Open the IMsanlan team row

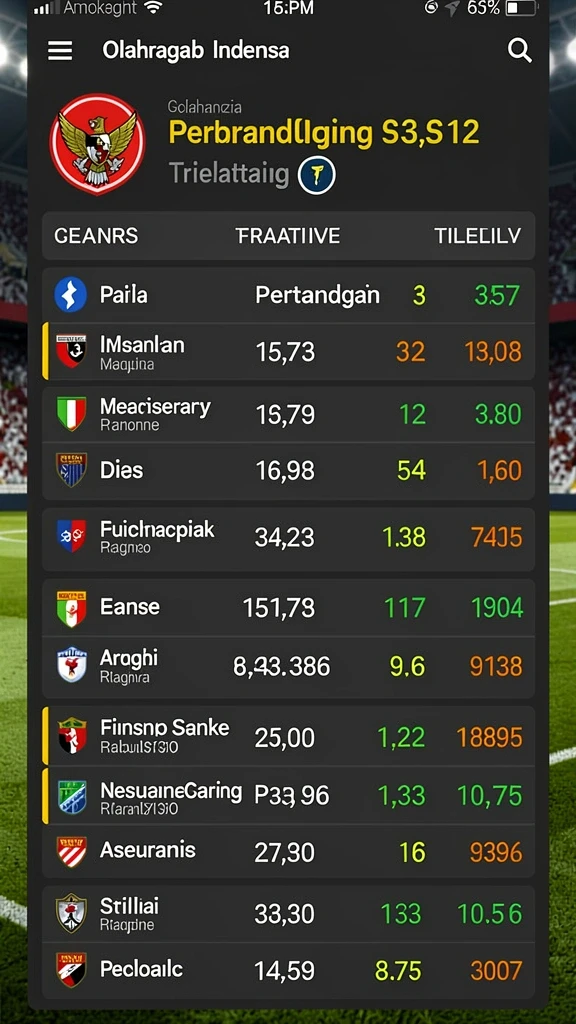coord(288,351)
